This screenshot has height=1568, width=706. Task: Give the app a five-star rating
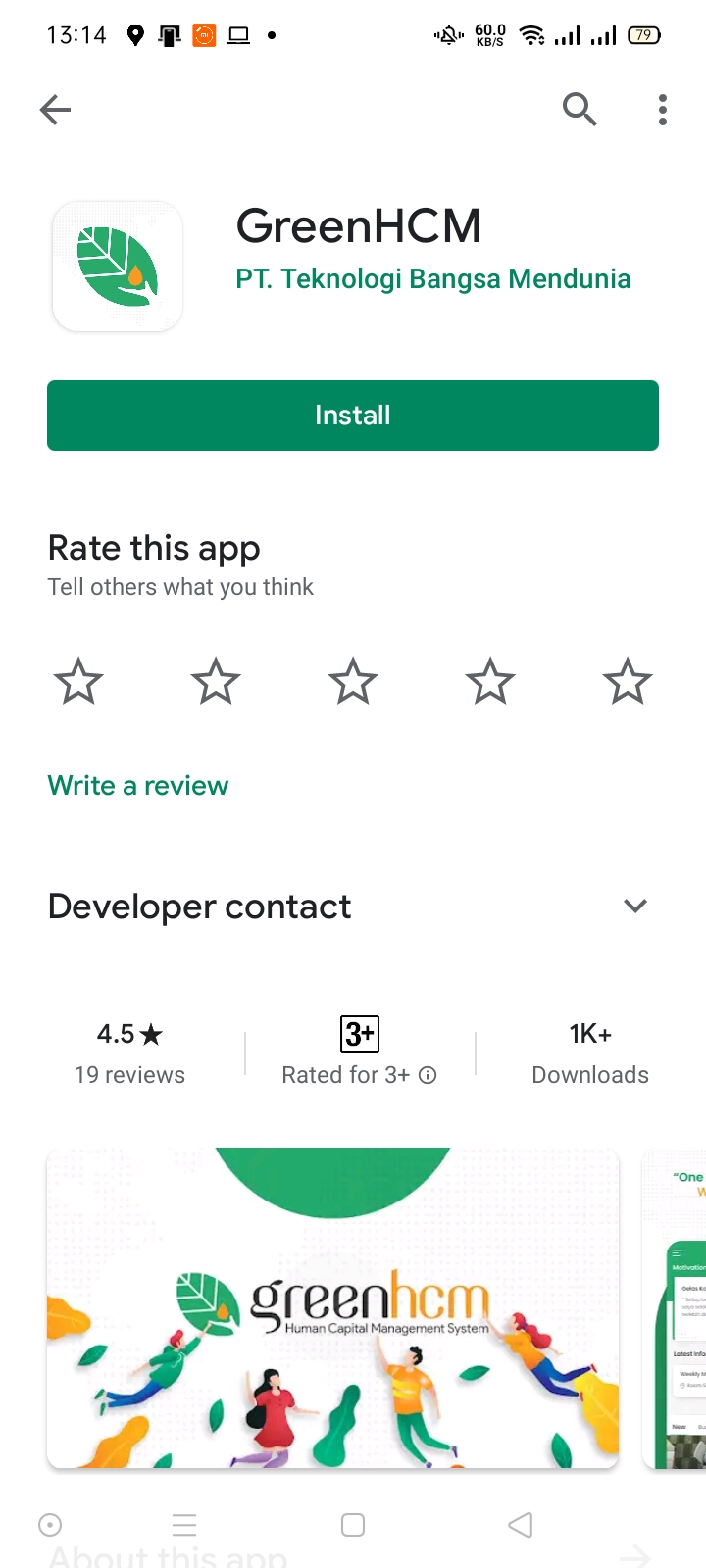pyautogui.click(x=628, y=682)
